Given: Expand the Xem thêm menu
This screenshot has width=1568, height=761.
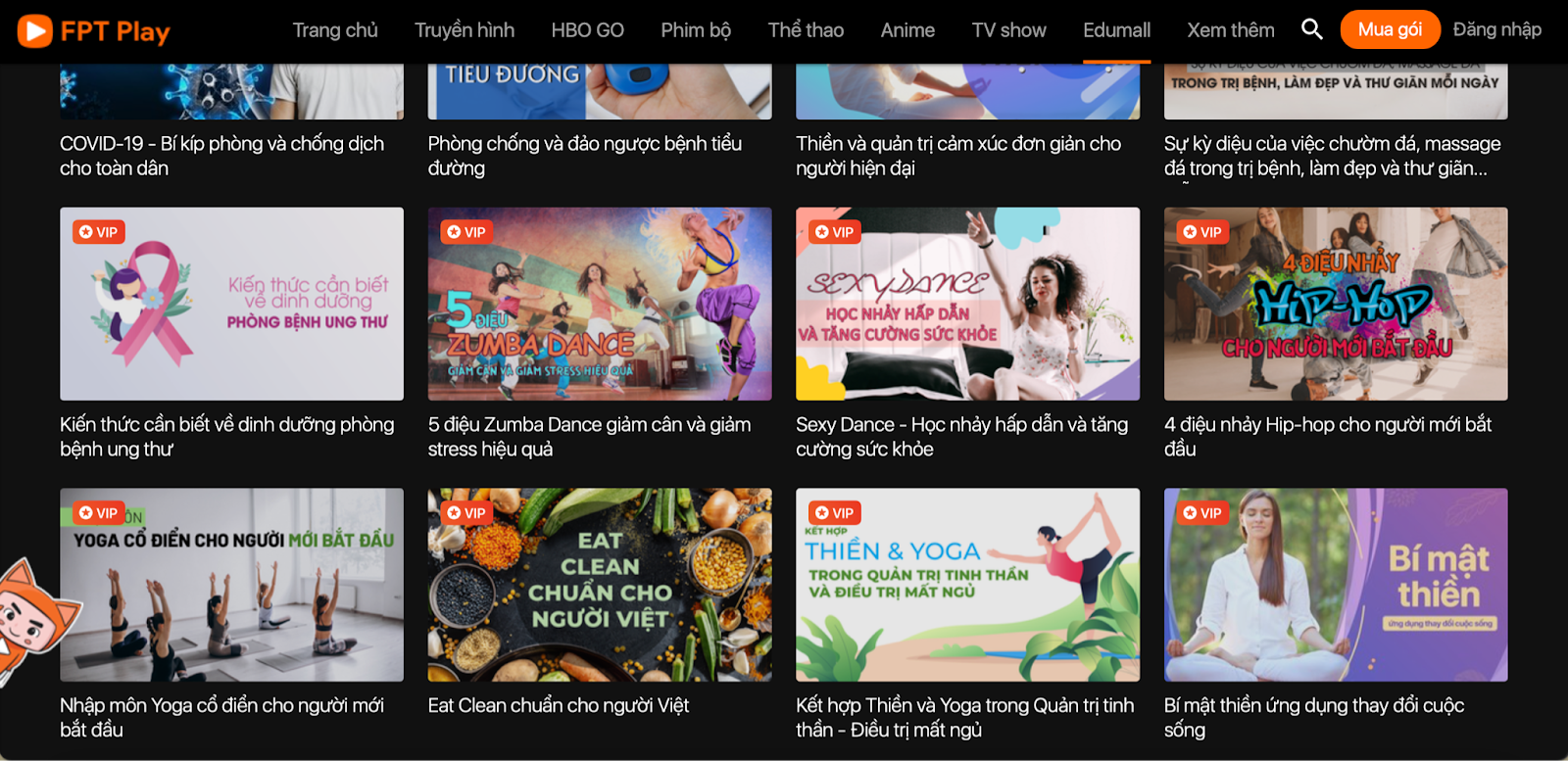Looking at the screenshot, I should point(1230,30).
